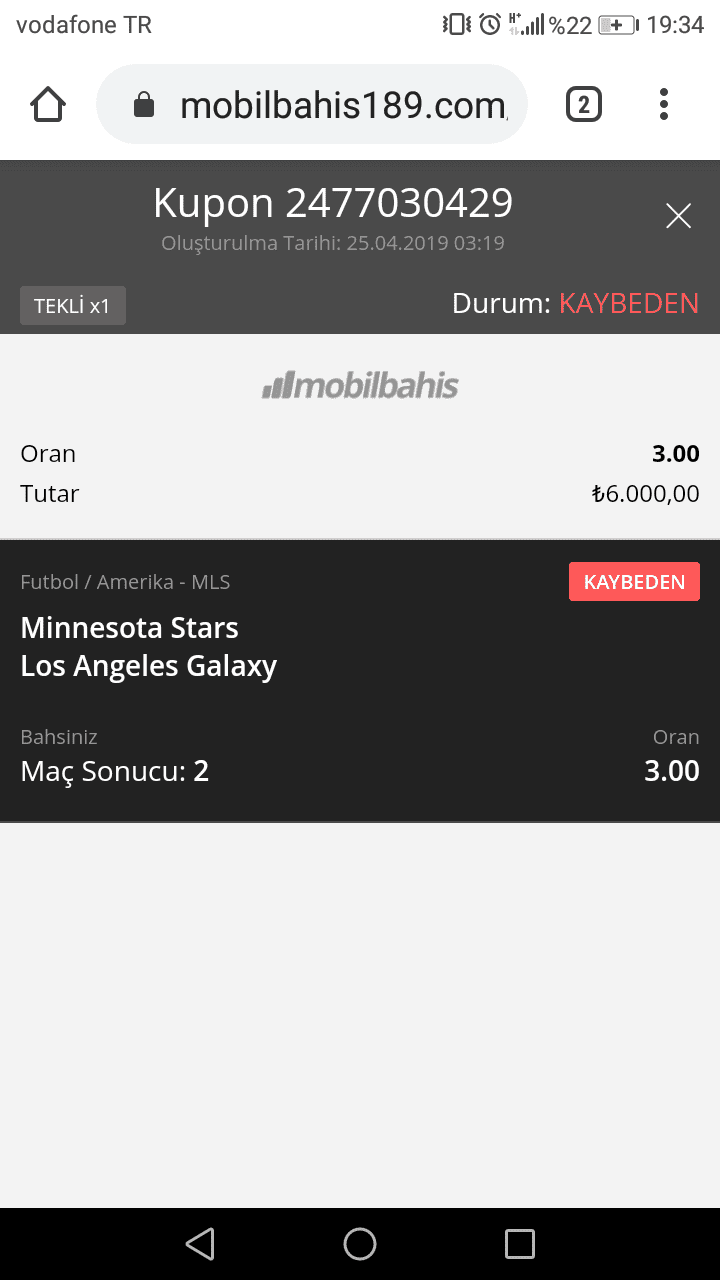Screen dimensions: 720x1280
Task: Open the recent apps overview
Action: 520,1243
